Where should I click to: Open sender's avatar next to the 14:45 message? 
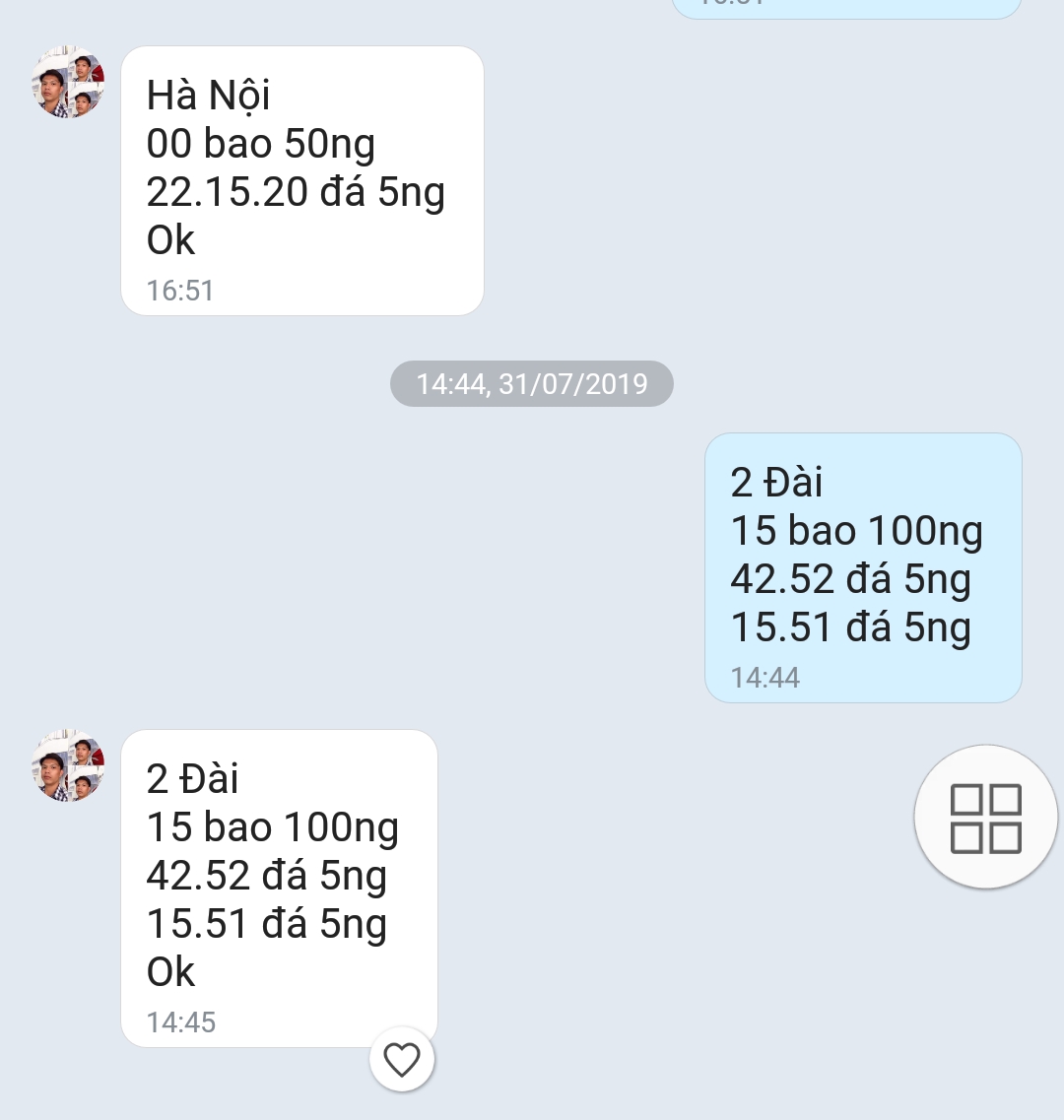pyautogui.click(x=68, y=765)
